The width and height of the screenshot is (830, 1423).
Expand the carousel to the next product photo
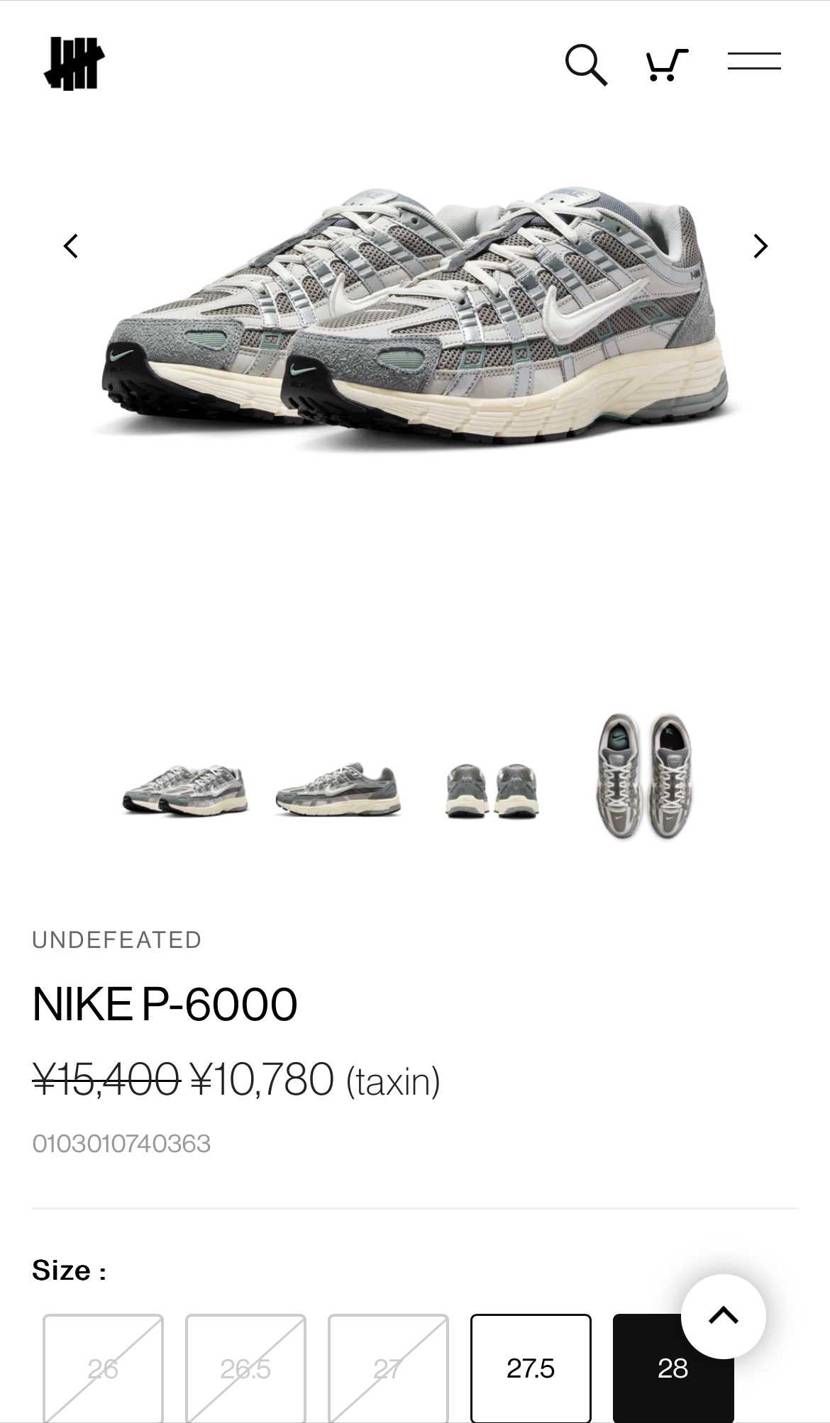coord(760,245)
